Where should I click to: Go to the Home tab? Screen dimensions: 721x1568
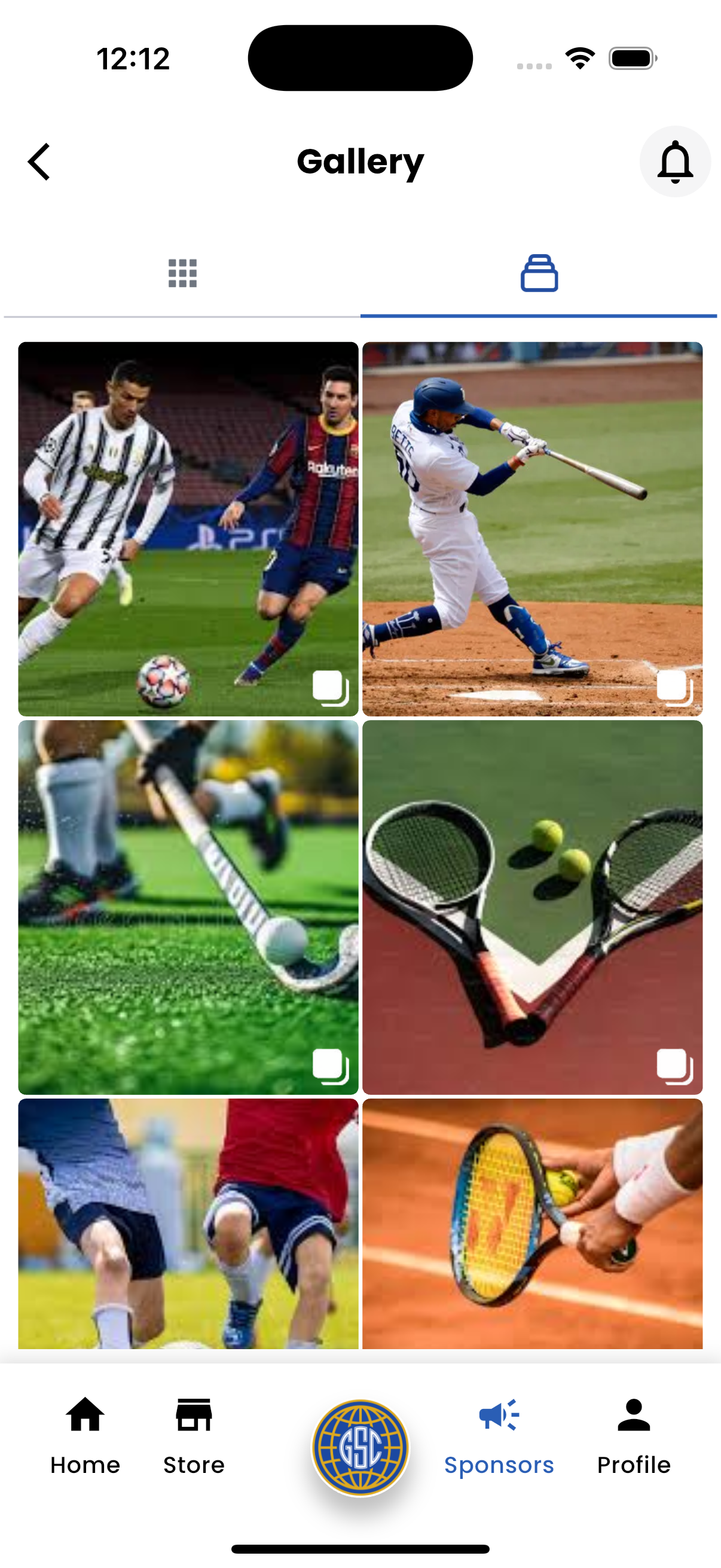(x=85, y=1435)
